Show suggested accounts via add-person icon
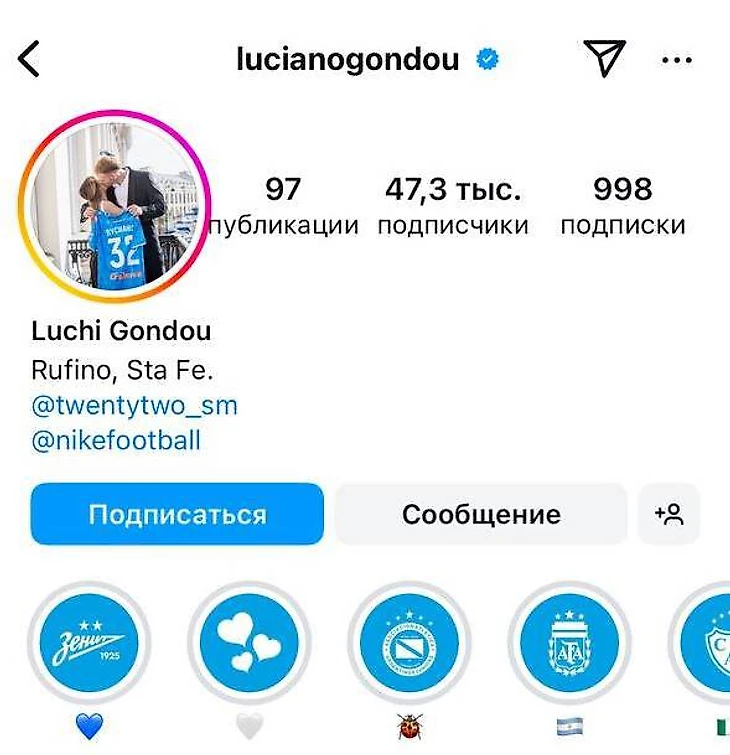This screenshot has width=730, height=755. pyautogui.click(x=668, y=514)
